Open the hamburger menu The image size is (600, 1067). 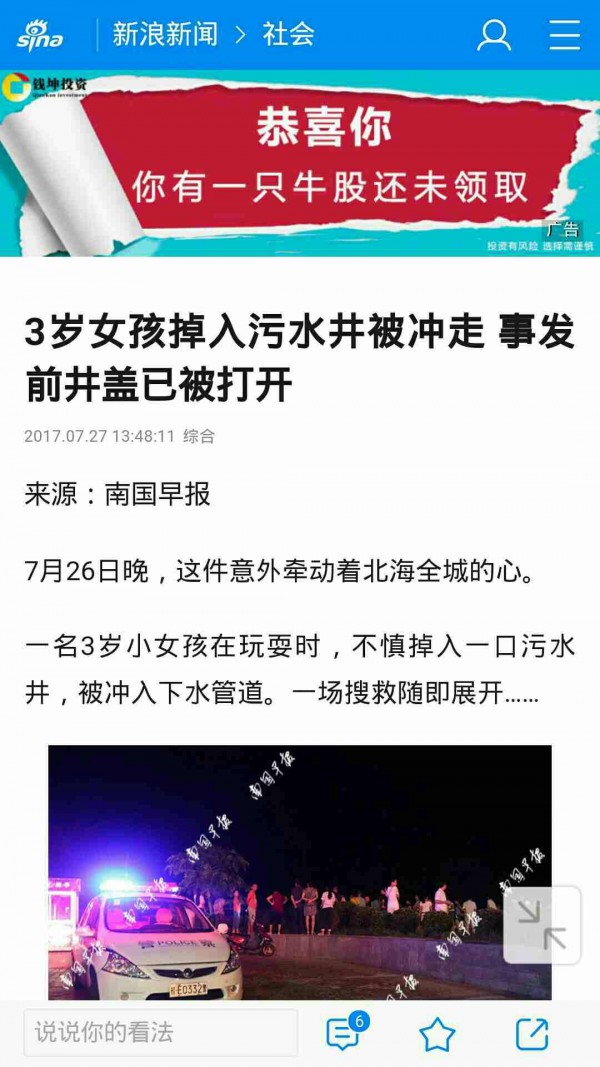pyautogui.click(x=565, y=36)
